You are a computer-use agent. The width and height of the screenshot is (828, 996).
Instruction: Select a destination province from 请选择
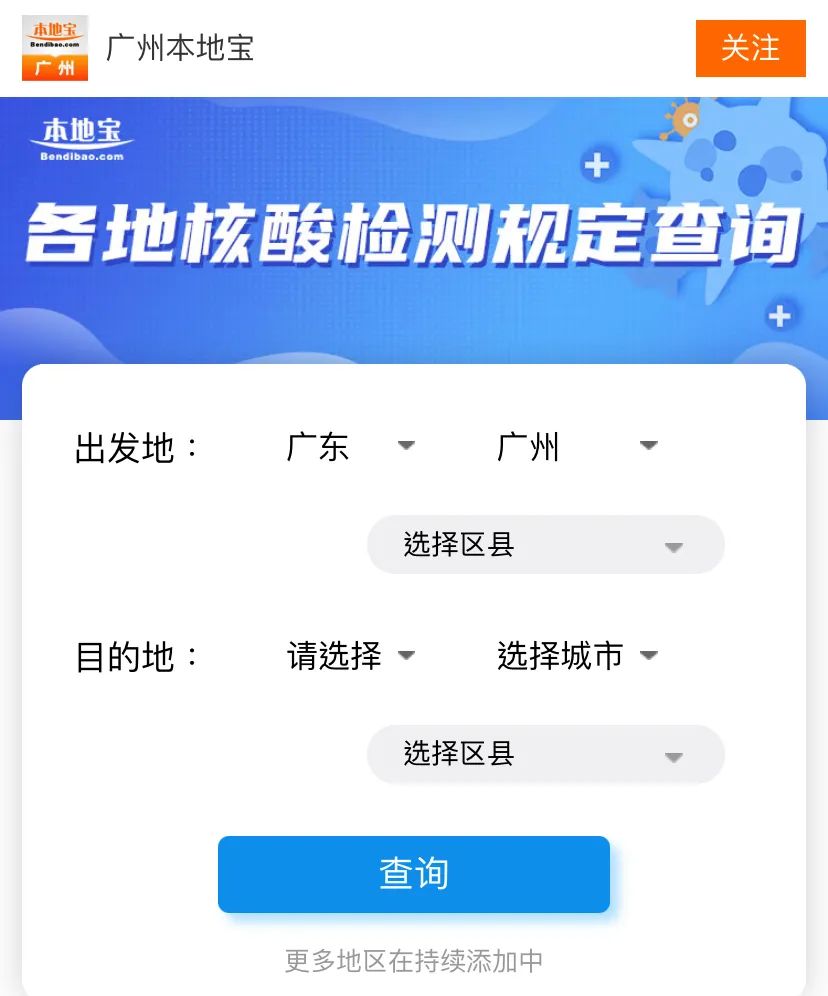coord(350,656)
